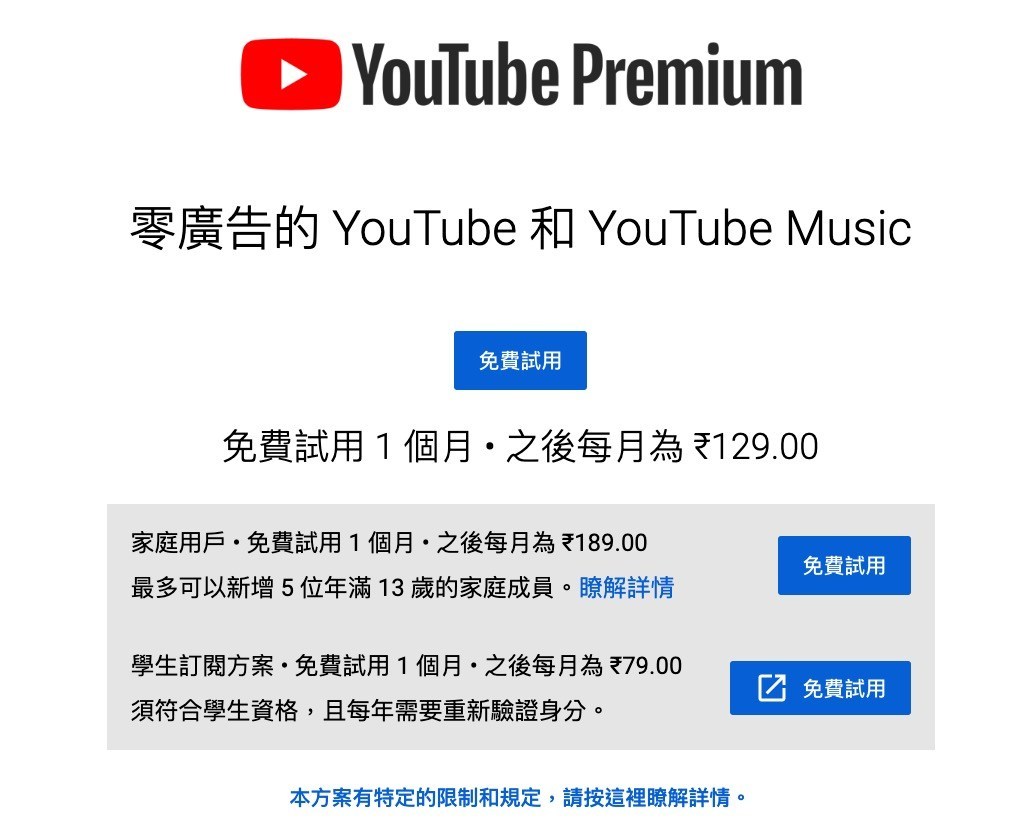
Task: Start the student plan (學生訂閱方案) free trial
Action: (820, 688)
